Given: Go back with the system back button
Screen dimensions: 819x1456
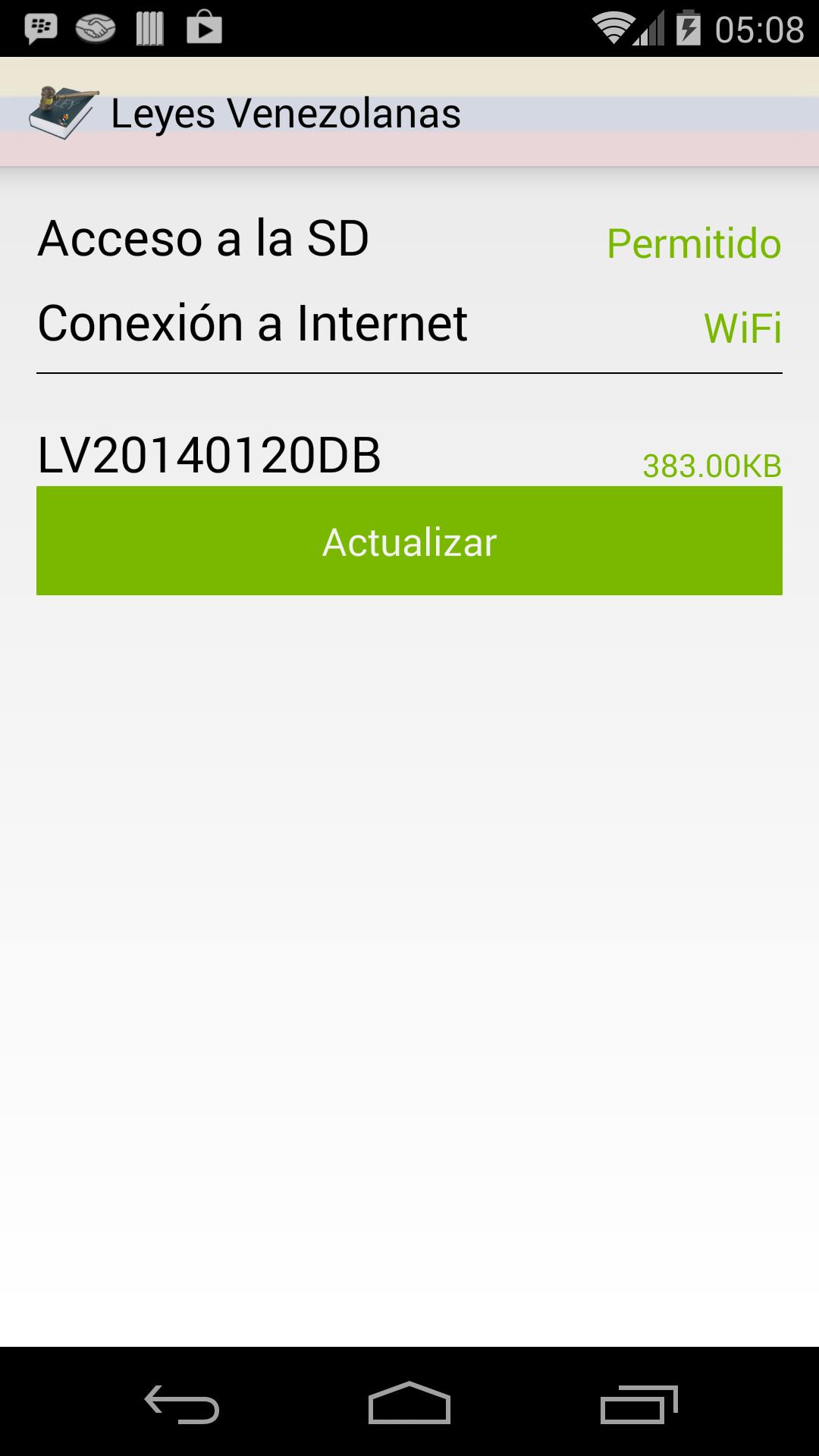Looking at the screenshot, I should [182, 1404].
